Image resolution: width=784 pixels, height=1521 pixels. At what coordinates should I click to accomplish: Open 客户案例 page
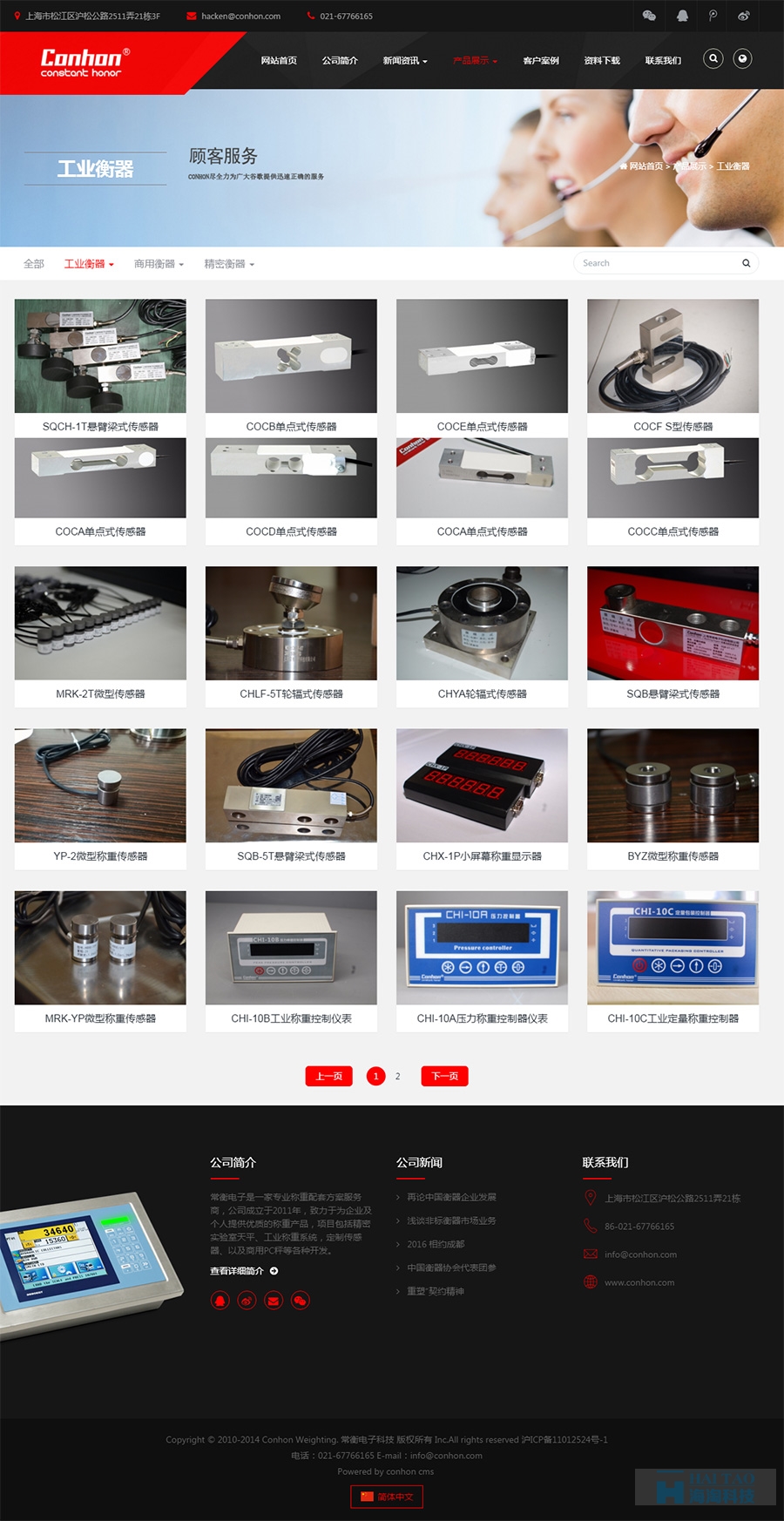pos(541,61)
